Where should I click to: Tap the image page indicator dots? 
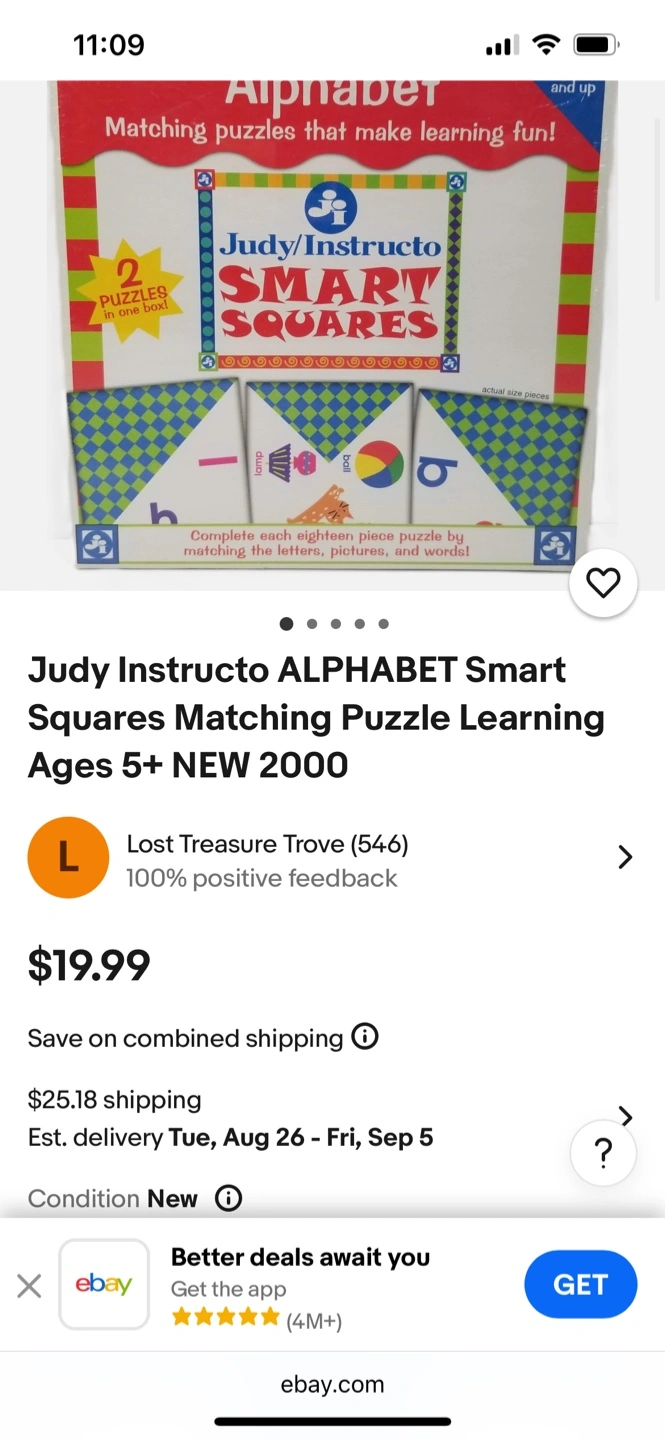[334, 624]
